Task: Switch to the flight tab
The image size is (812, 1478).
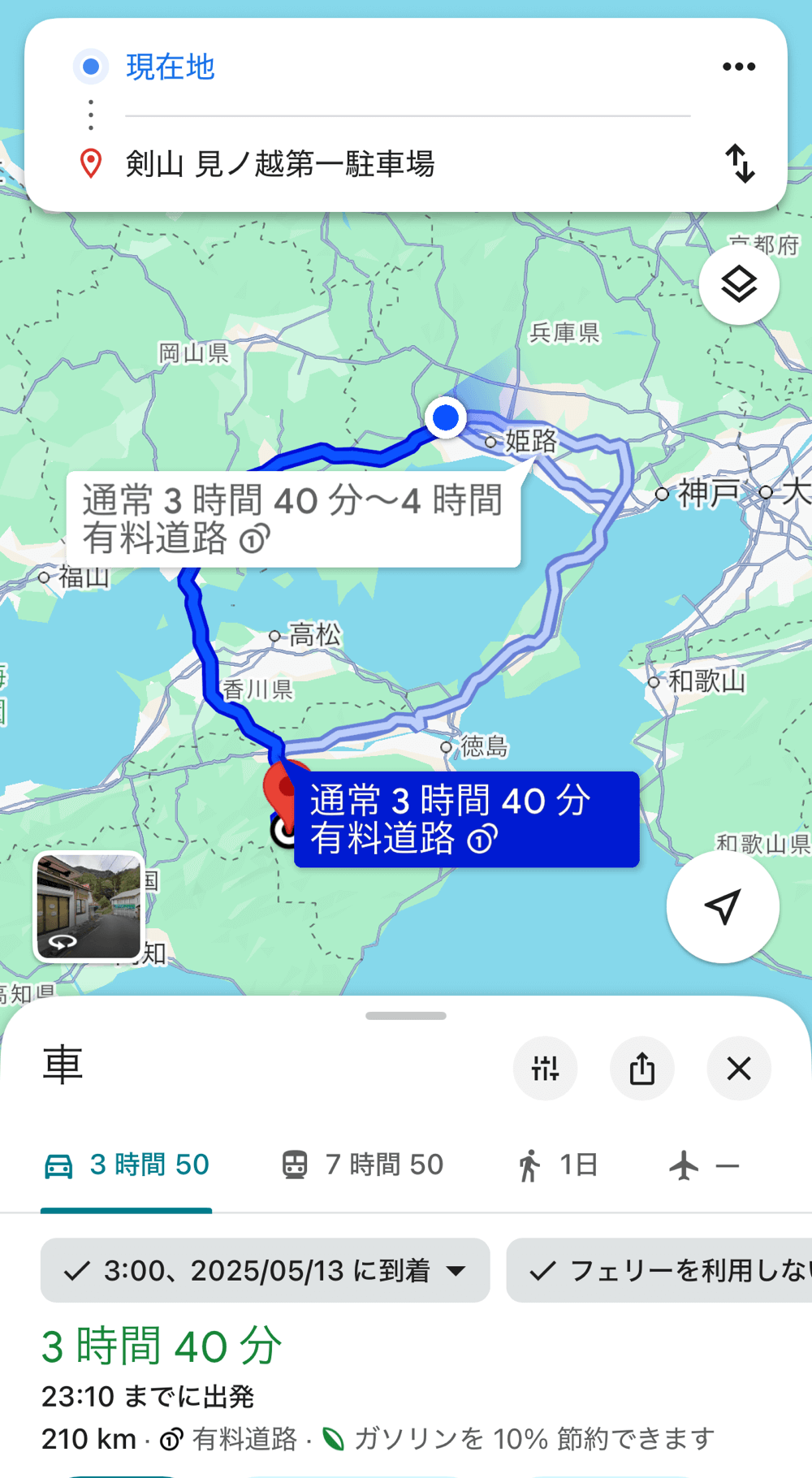Action: 702,1165
